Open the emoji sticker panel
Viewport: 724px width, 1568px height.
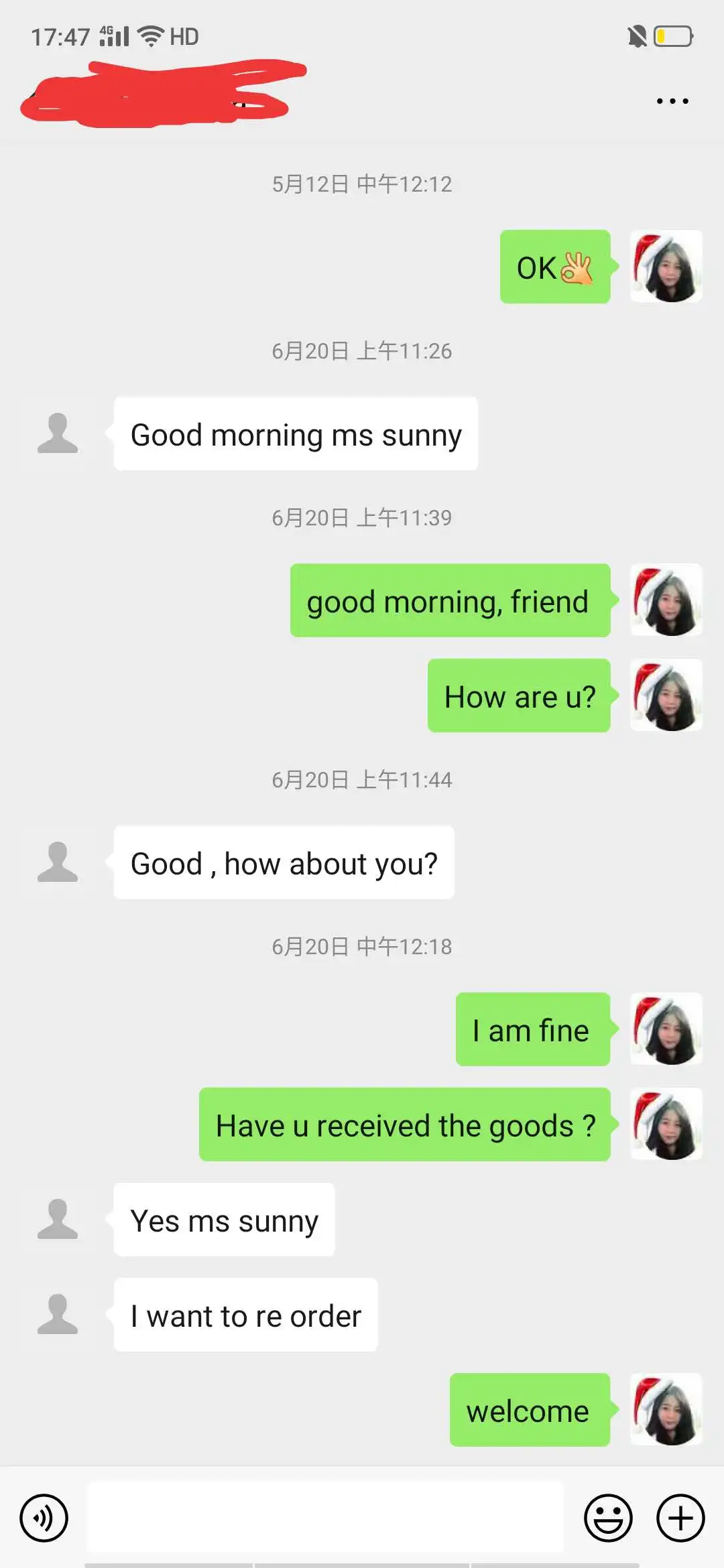pyautogui.click(x=608, y=1518)
